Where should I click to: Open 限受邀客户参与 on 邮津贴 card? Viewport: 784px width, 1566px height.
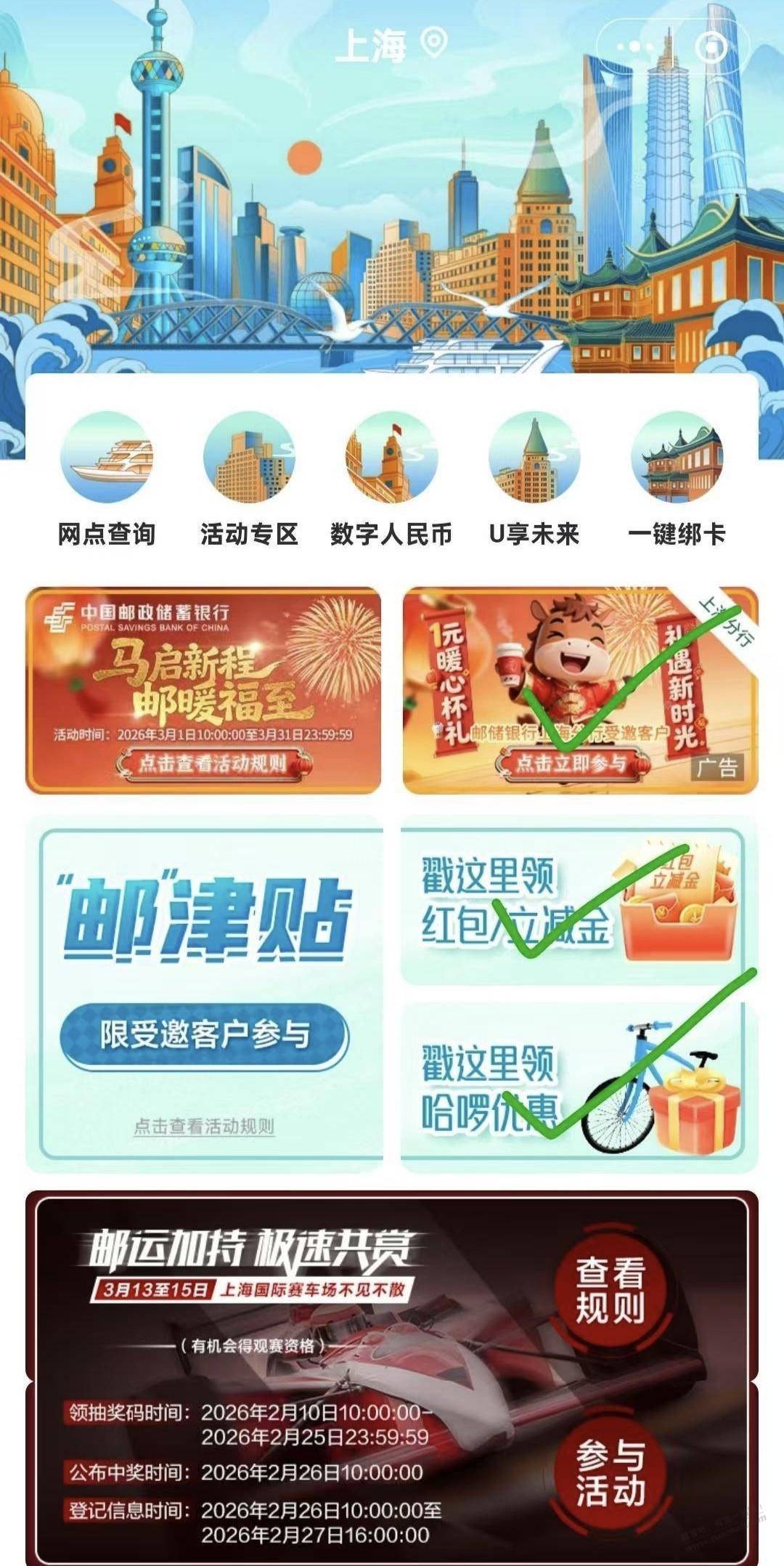(x=204, y=1036)
